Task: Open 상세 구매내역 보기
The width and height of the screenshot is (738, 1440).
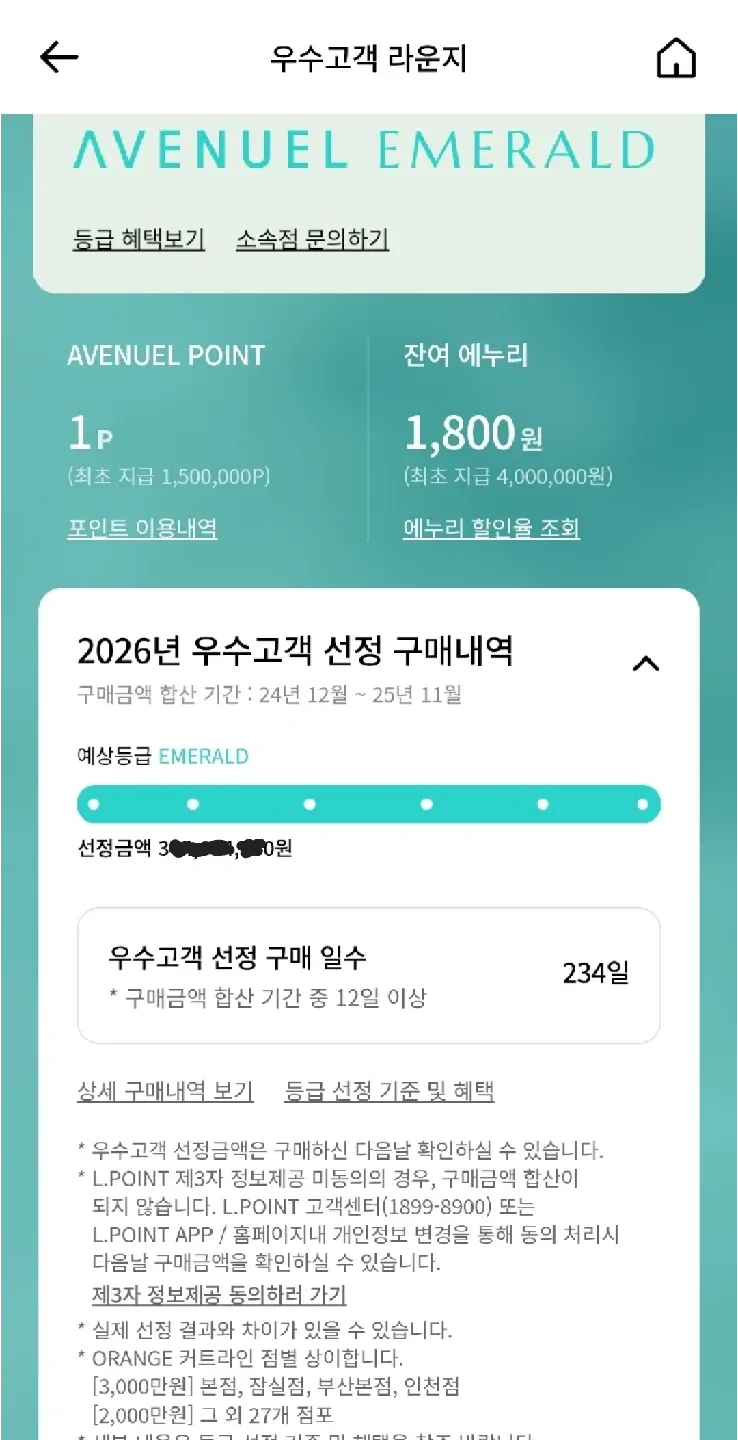Action: [x=165, y=1091]
